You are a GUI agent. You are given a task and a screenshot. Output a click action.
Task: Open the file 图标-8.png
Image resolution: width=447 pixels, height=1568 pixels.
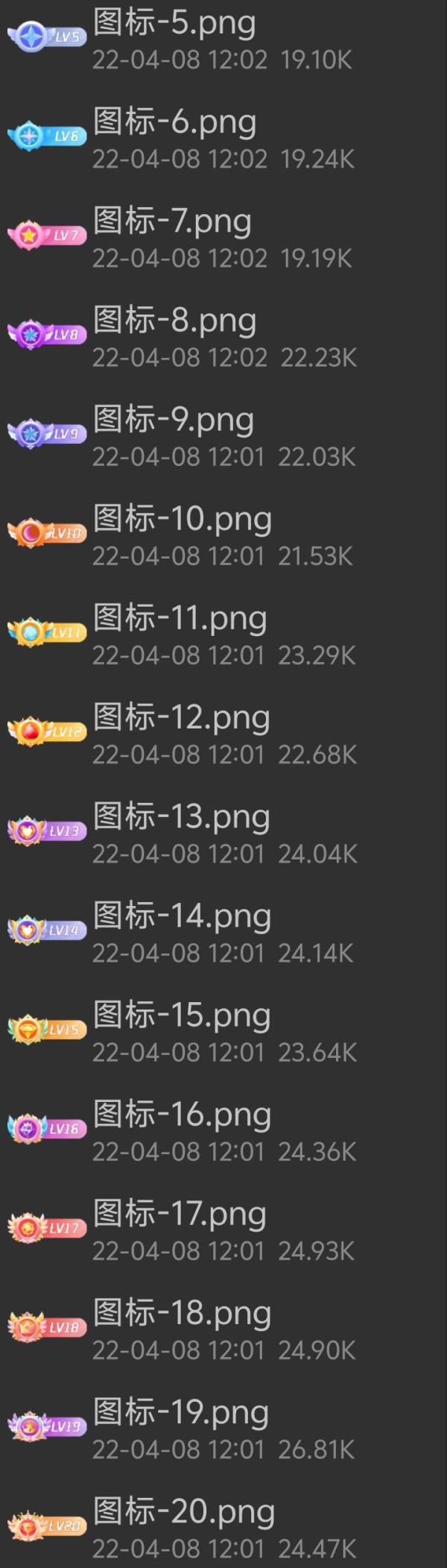click(174, 321)
